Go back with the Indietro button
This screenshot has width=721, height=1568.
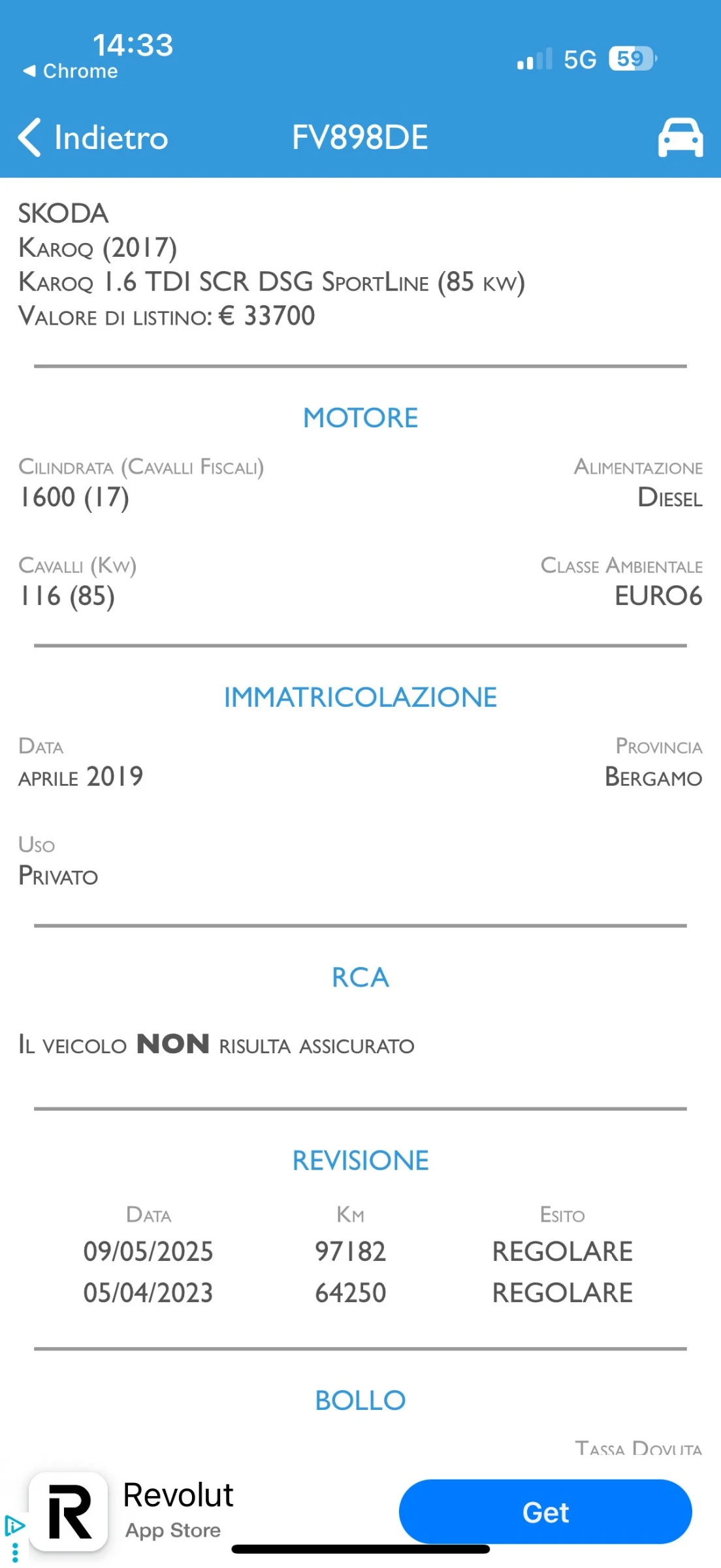click(93, 138)
